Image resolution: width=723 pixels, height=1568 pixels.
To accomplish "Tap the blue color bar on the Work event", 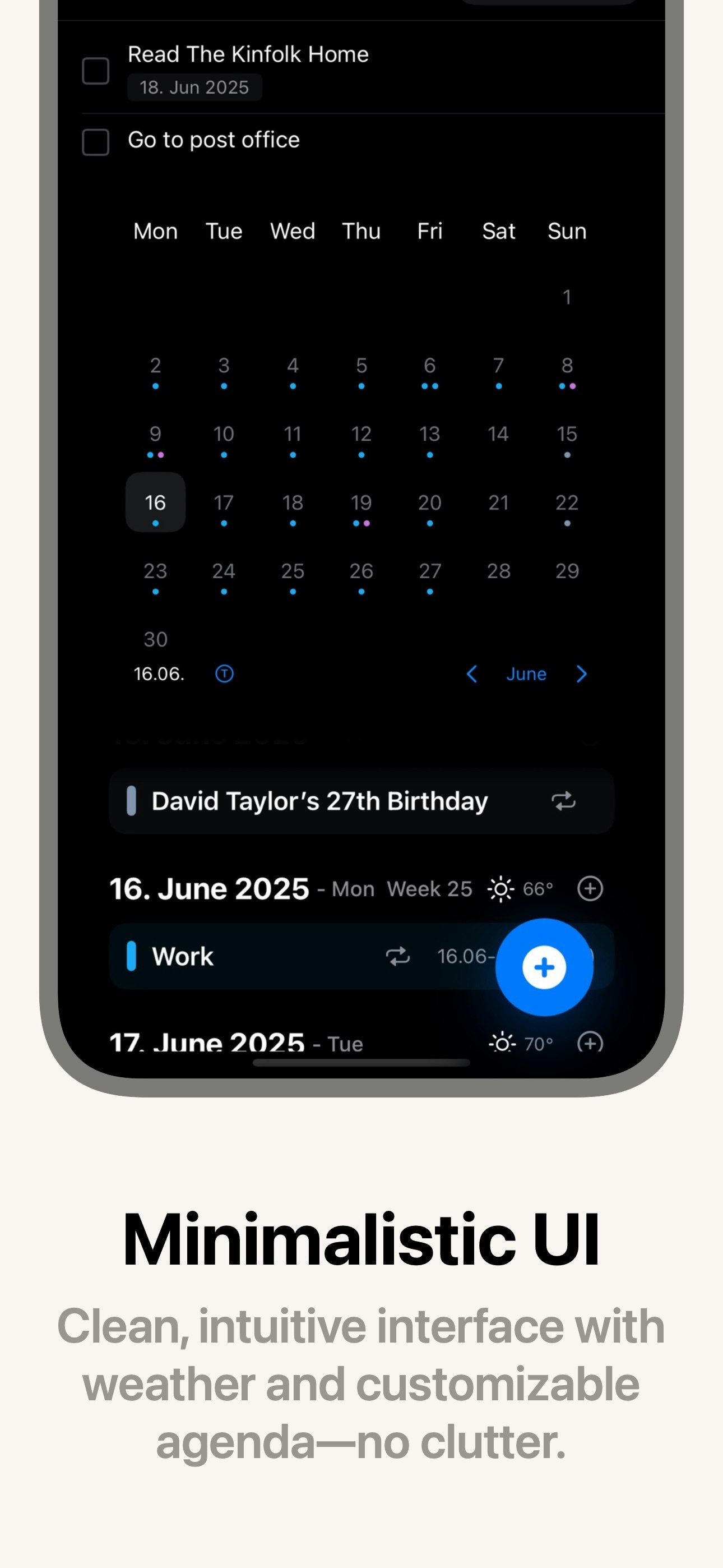I will (x=133, y=956).
